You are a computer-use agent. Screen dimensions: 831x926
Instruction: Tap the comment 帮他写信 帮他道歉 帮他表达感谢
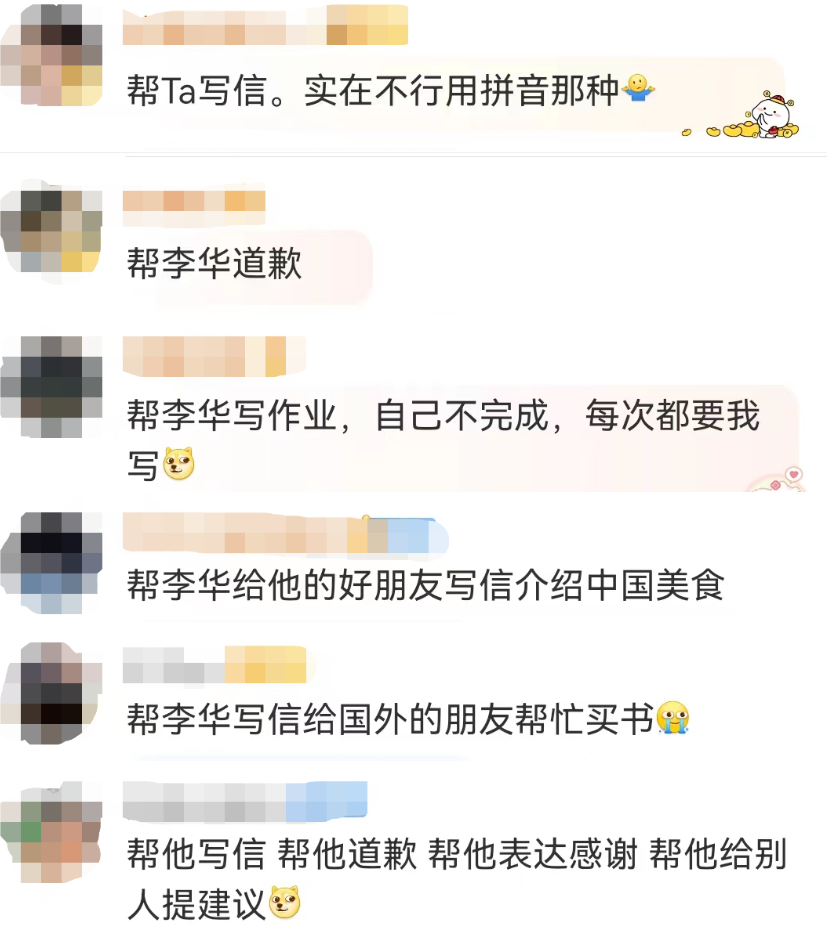[455, 855]
